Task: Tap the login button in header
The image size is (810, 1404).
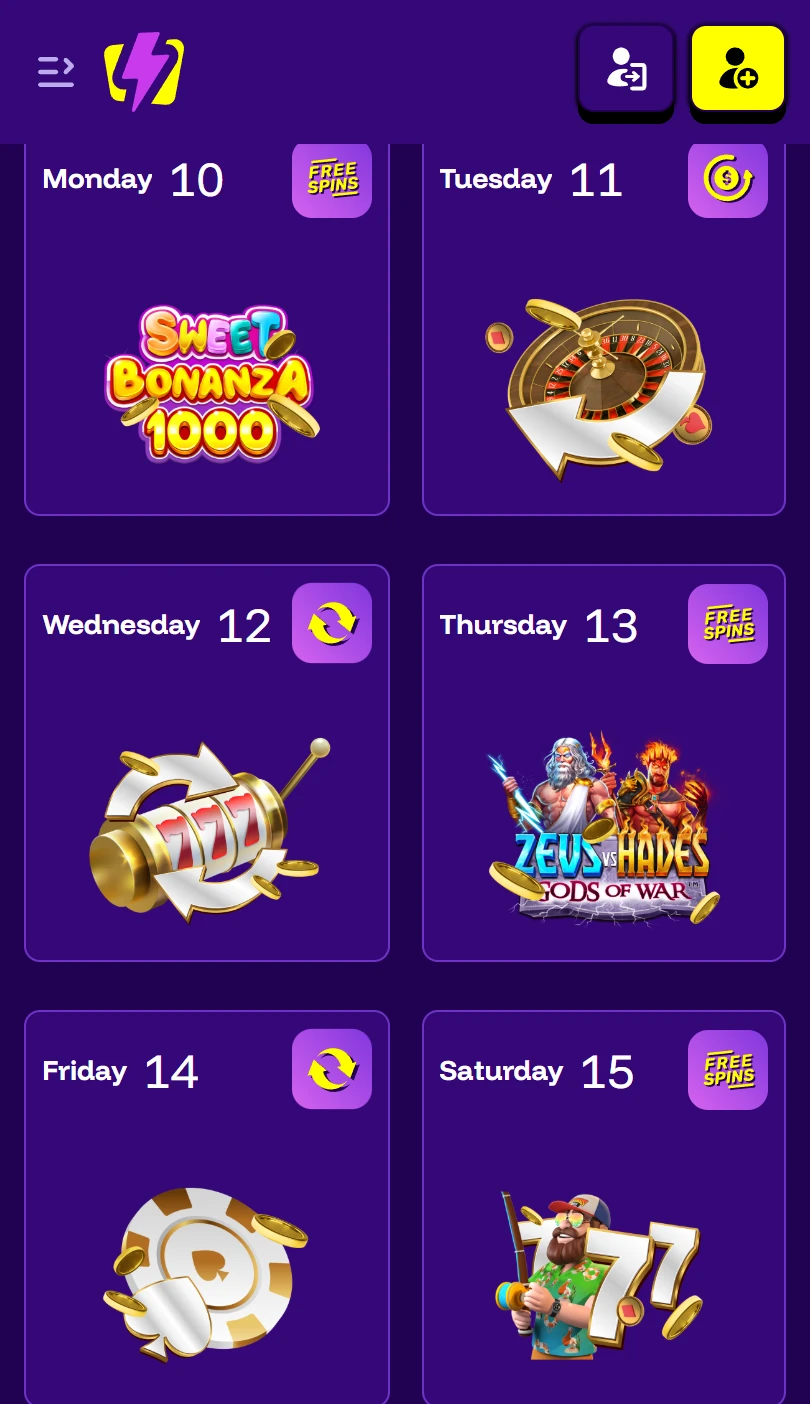Action: 626,69
